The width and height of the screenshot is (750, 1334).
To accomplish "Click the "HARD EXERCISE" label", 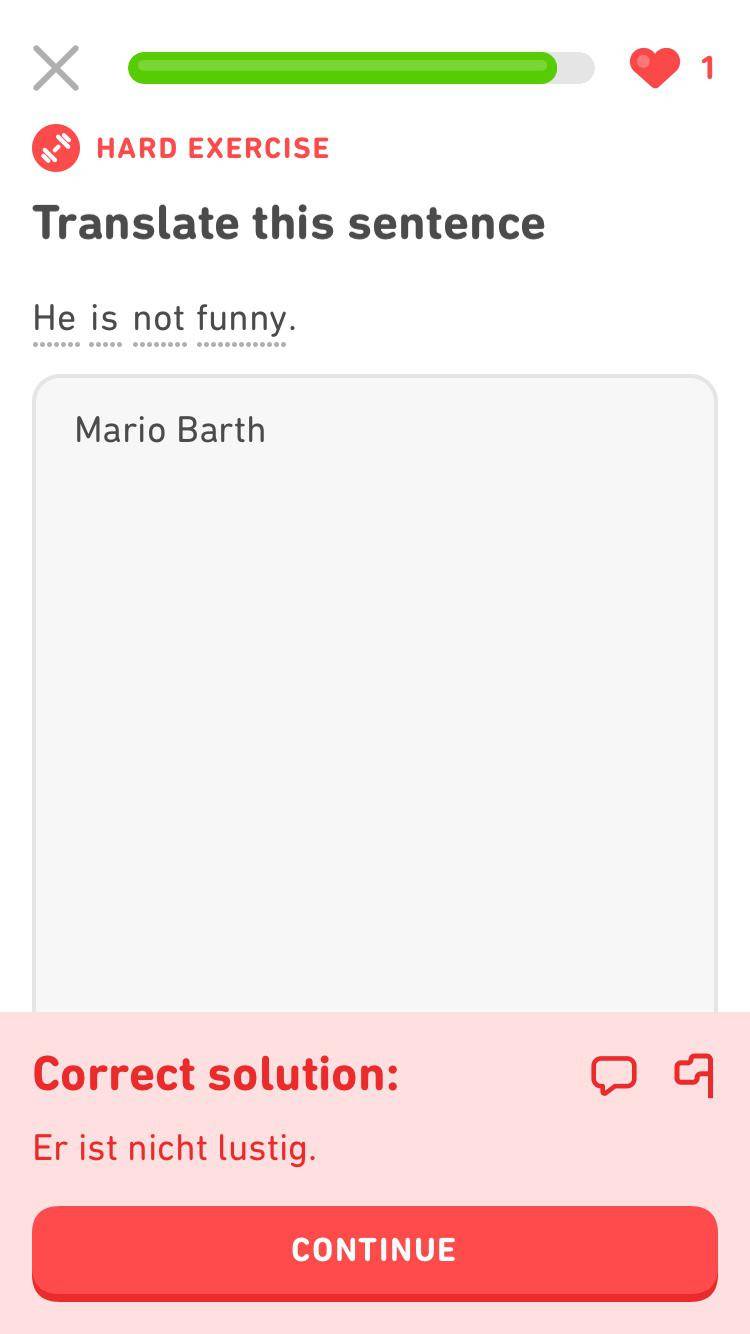I will pos(211,147).
